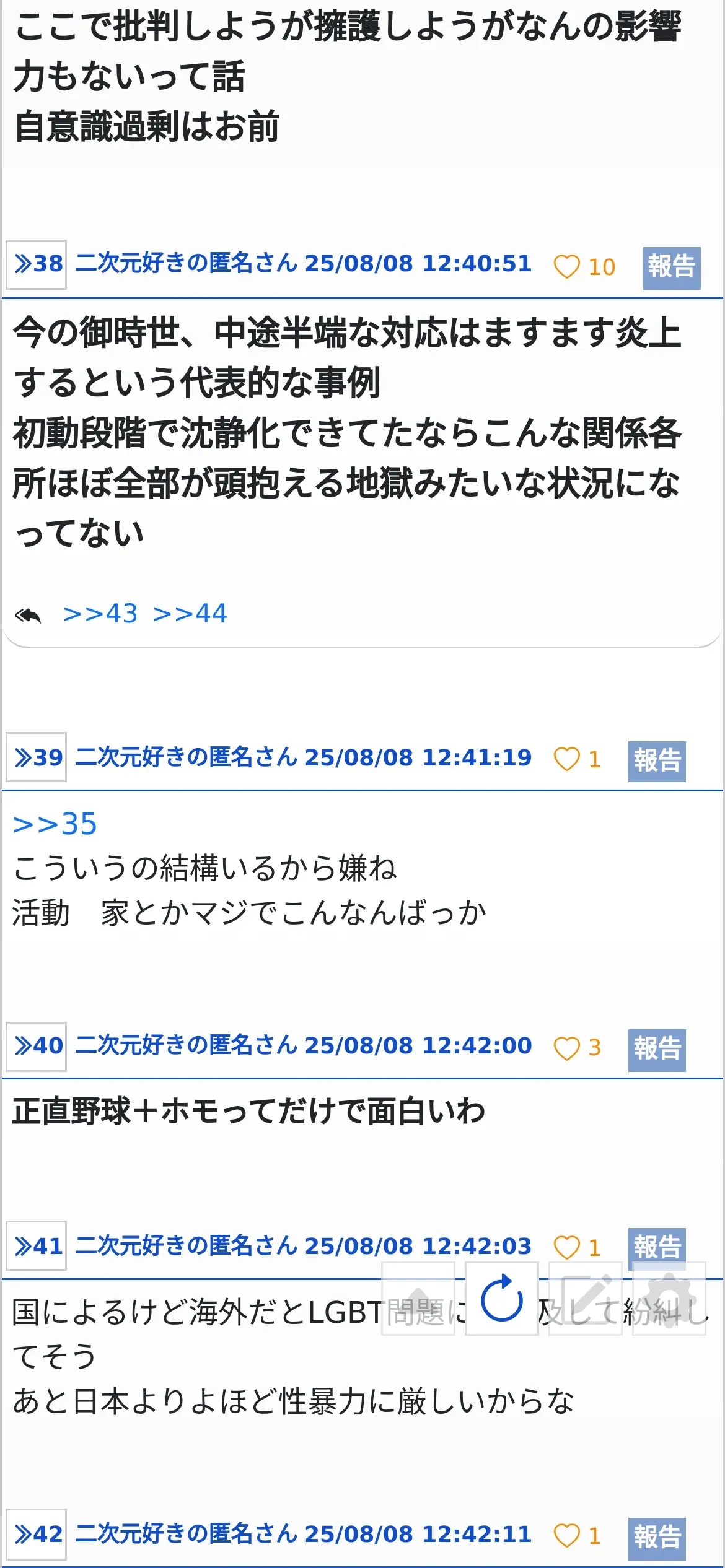Write a reply with the pencil button
Image resolution: width=725 pixels, height=1568 pixels.
[x=586, y=1299]
